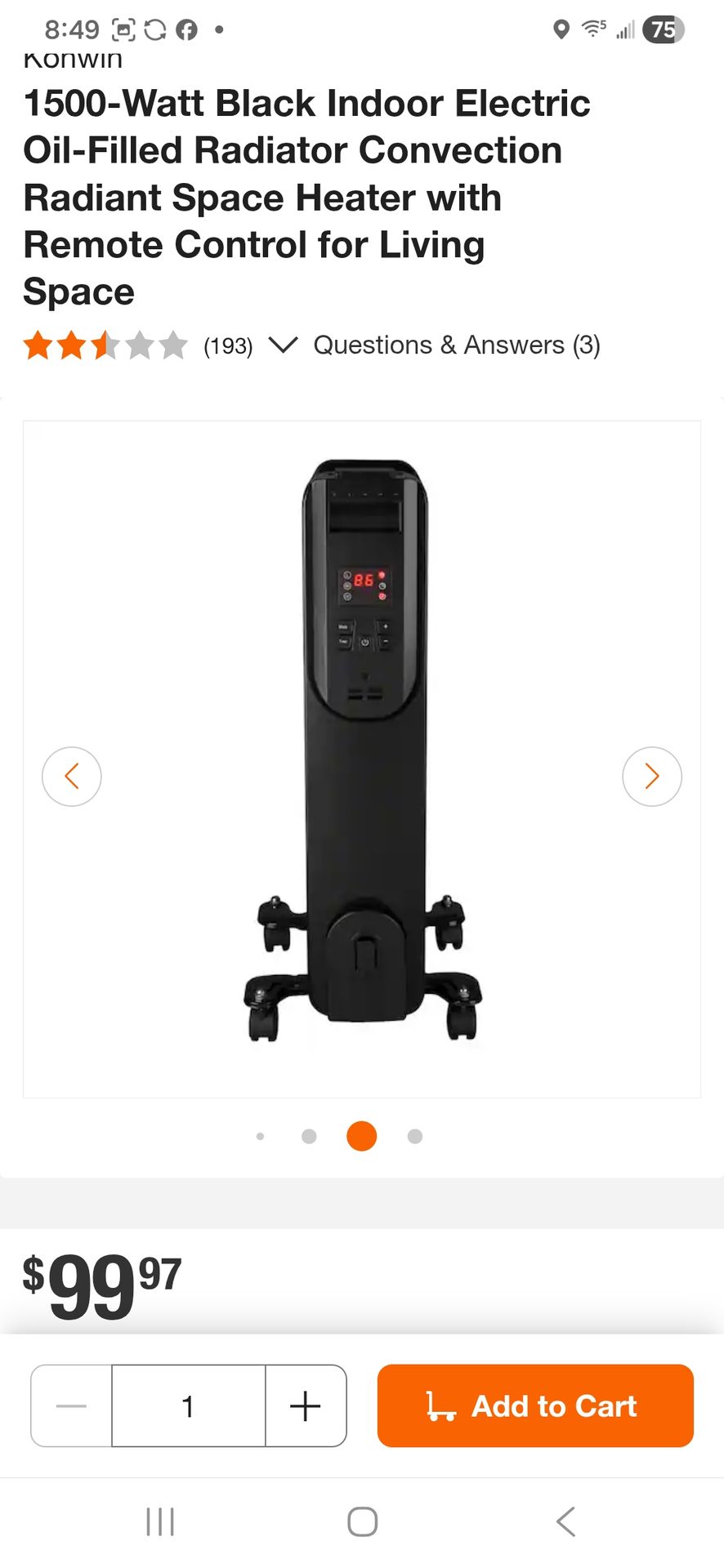This screenshot has width=724, height=1568.
Task: Decrease quantity with the minus button
Action: coord(72,1405)
